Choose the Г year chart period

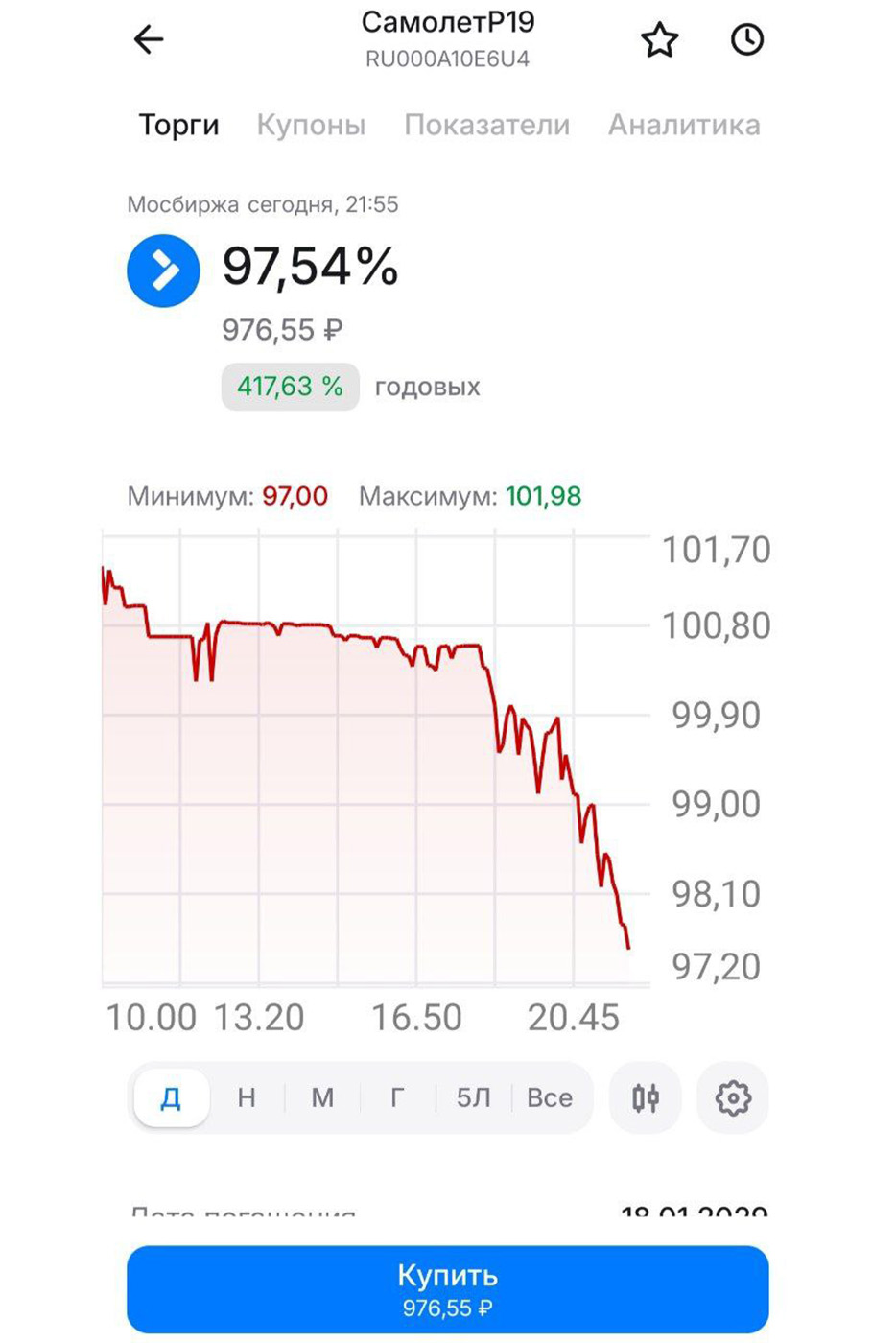(x=397, y=1097)
